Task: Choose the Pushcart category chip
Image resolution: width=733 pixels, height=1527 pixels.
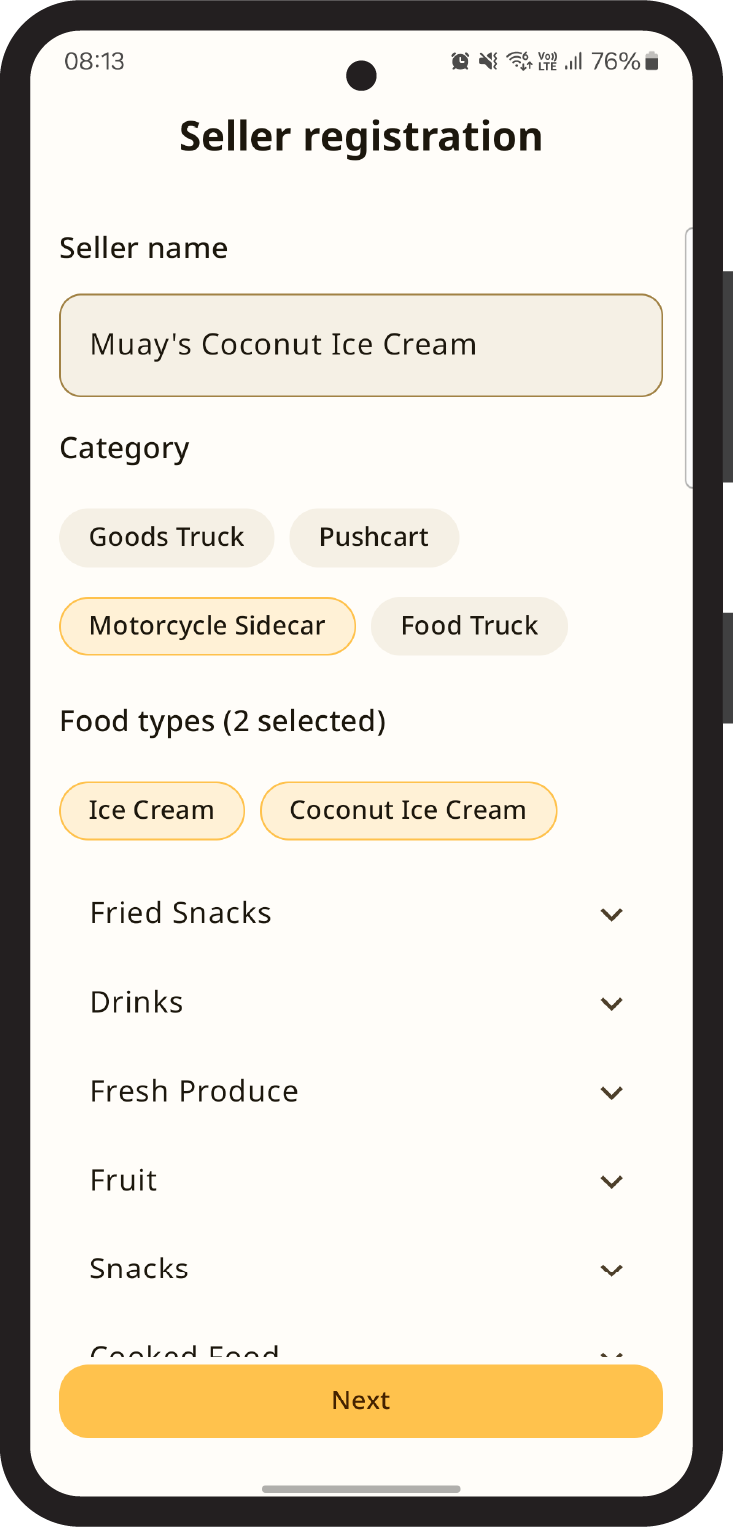Action: [374, 537]
